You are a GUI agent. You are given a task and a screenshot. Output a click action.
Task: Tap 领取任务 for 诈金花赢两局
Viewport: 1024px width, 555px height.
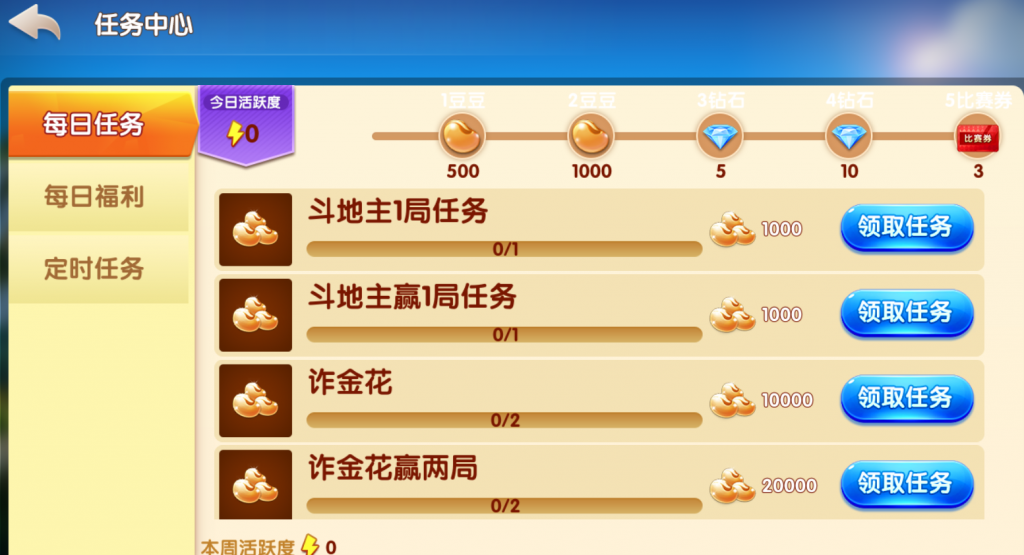coord(906,484)
